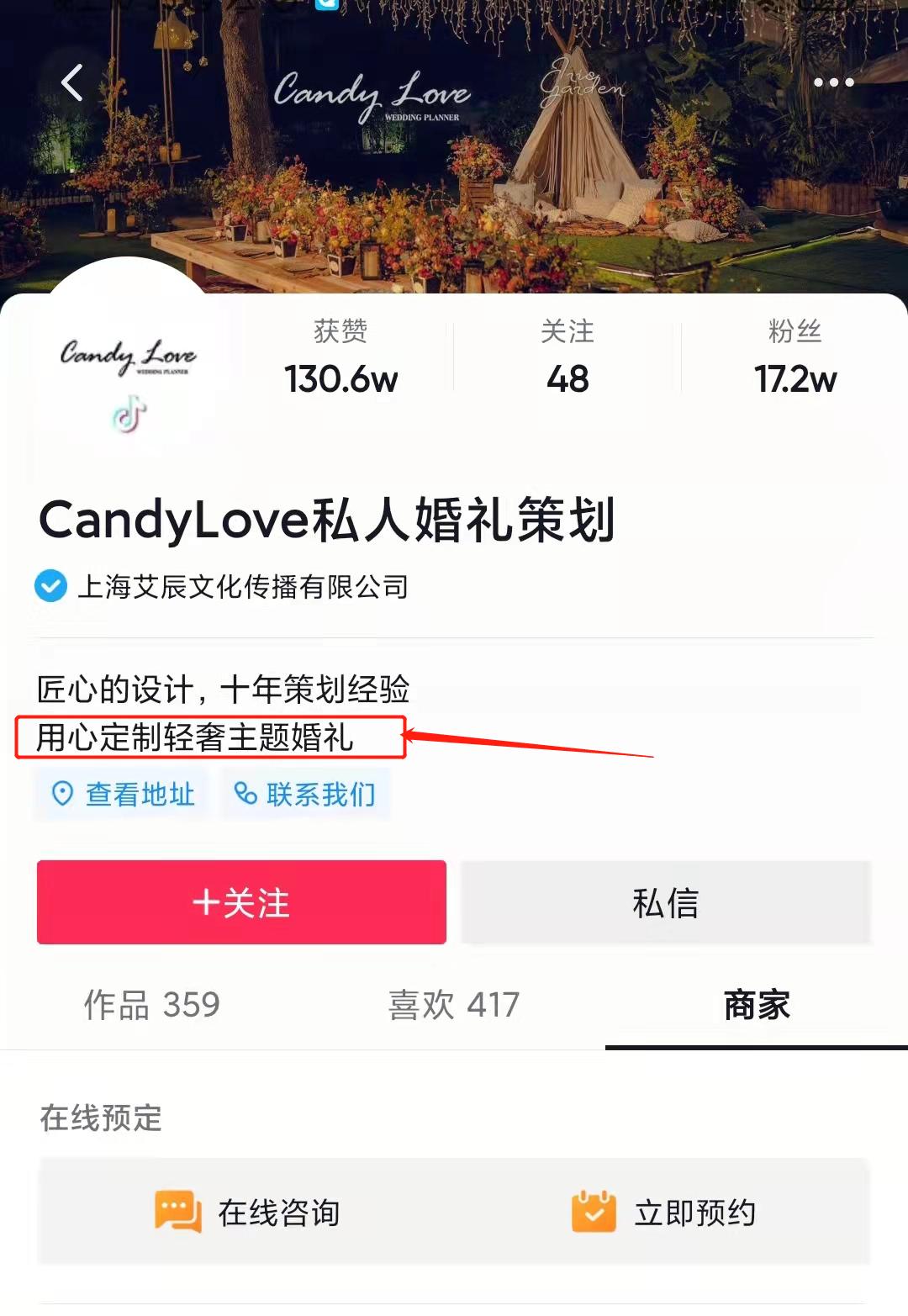
Task: Switch to the 作品 359 tab
Action: [151, 1004]
